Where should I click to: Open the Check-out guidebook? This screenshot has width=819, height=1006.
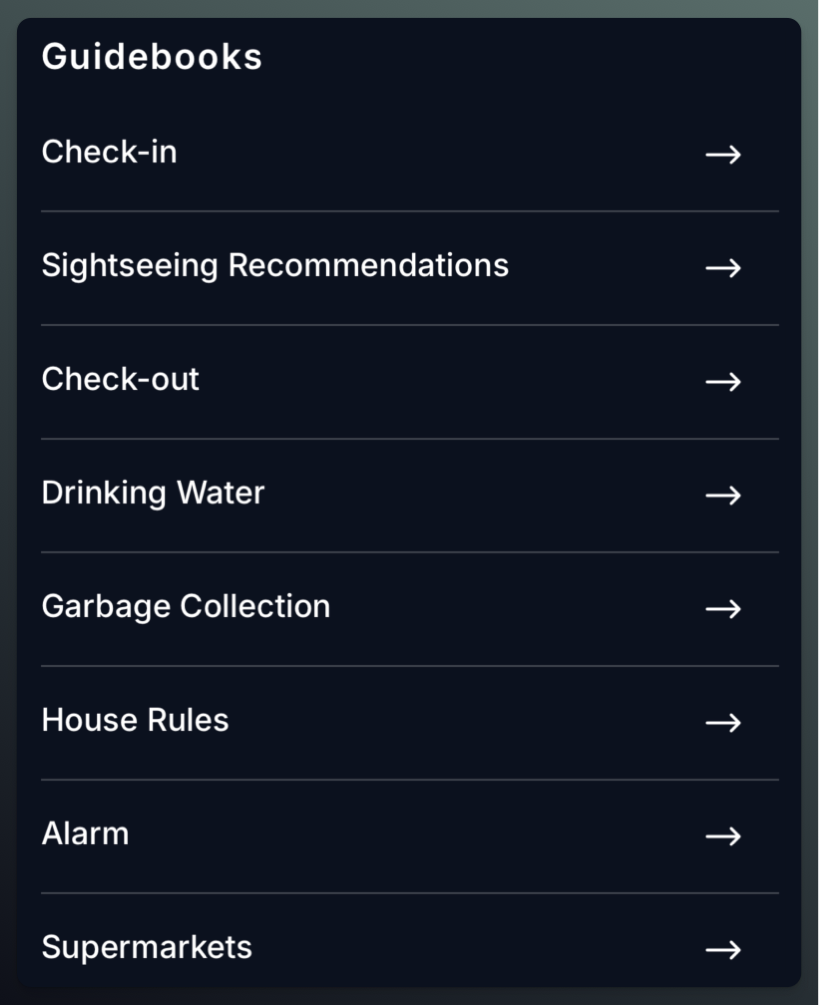409,380
